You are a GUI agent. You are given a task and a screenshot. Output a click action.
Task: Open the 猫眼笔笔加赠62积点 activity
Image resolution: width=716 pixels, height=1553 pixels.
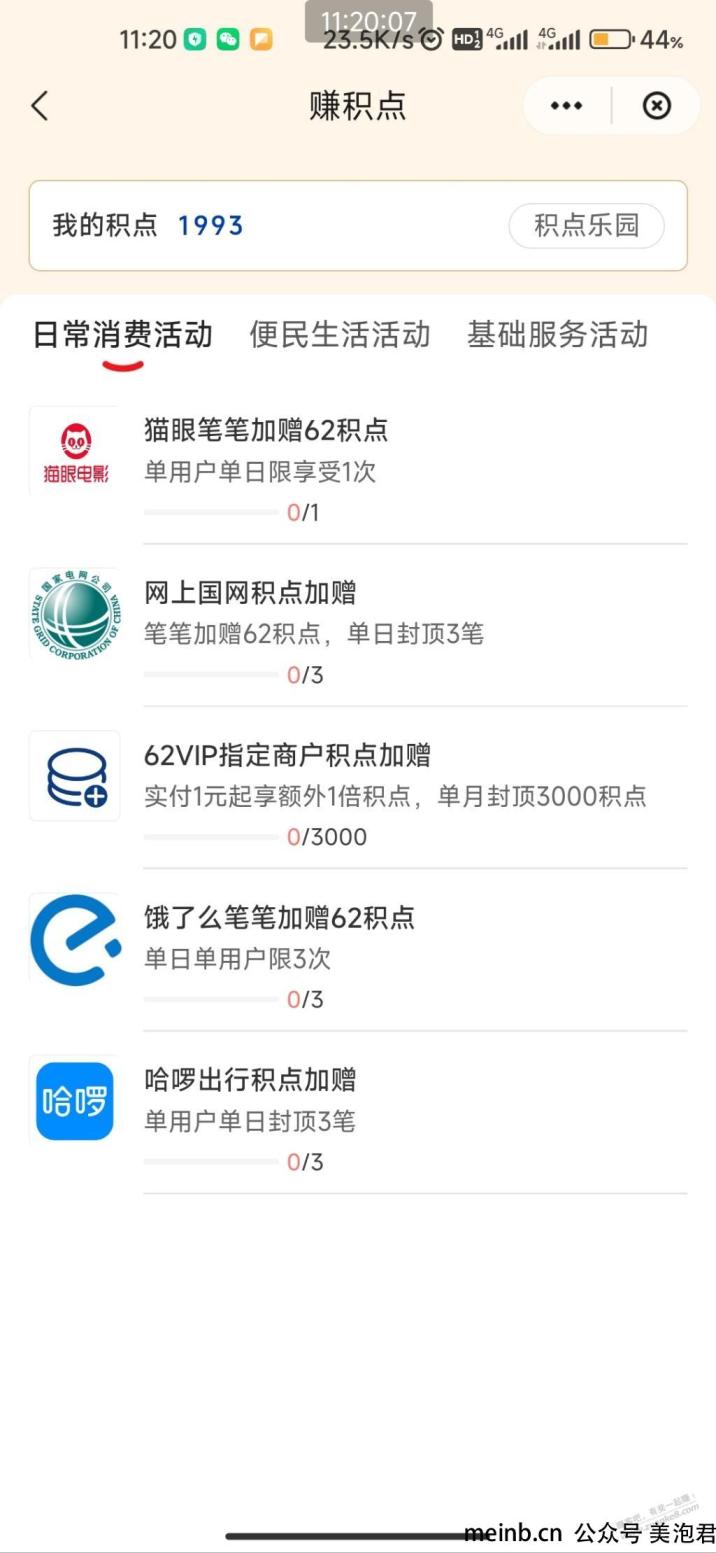click(358, 466)
